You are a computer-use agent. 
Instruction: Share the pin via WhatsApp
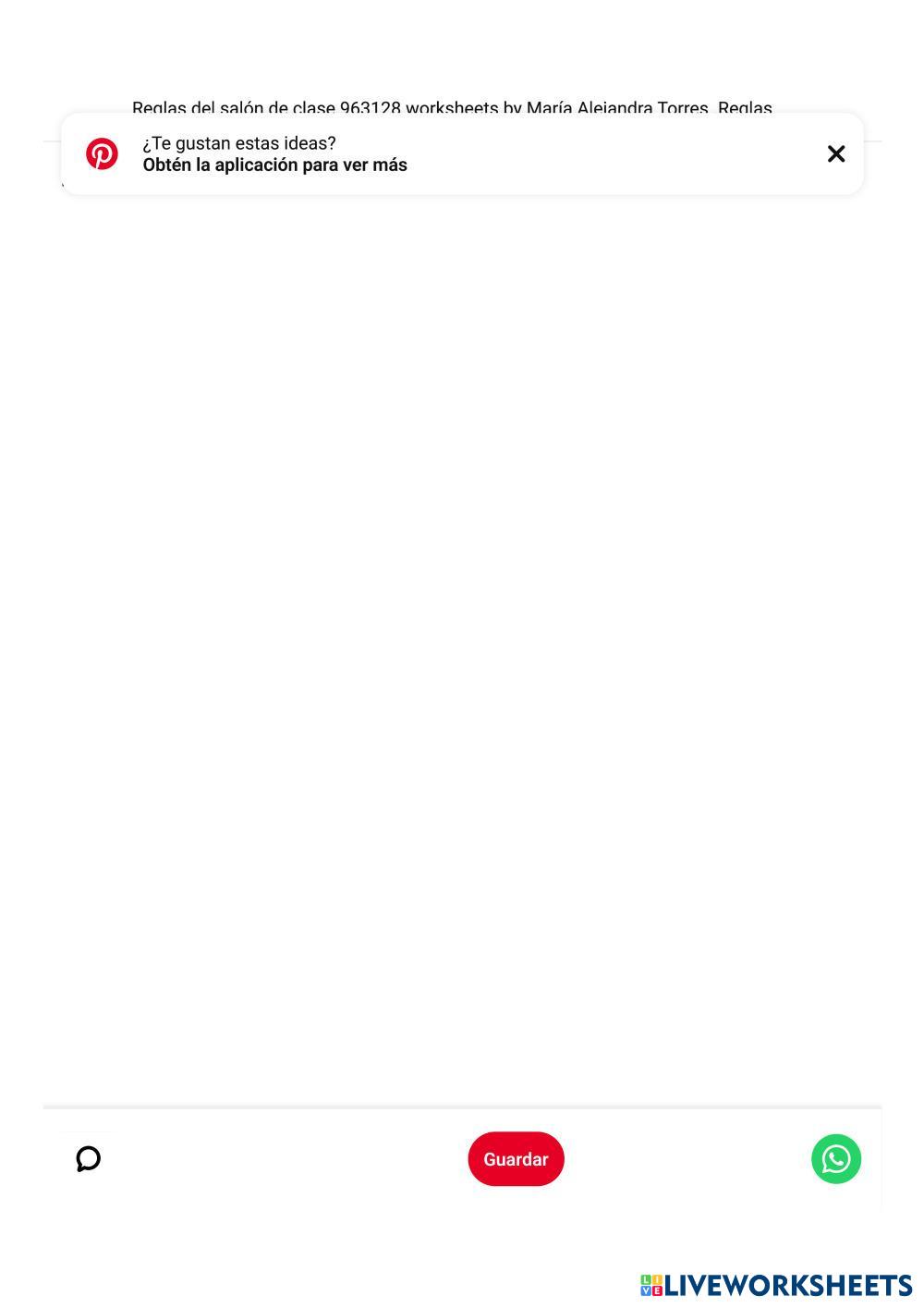point(836,1159)
